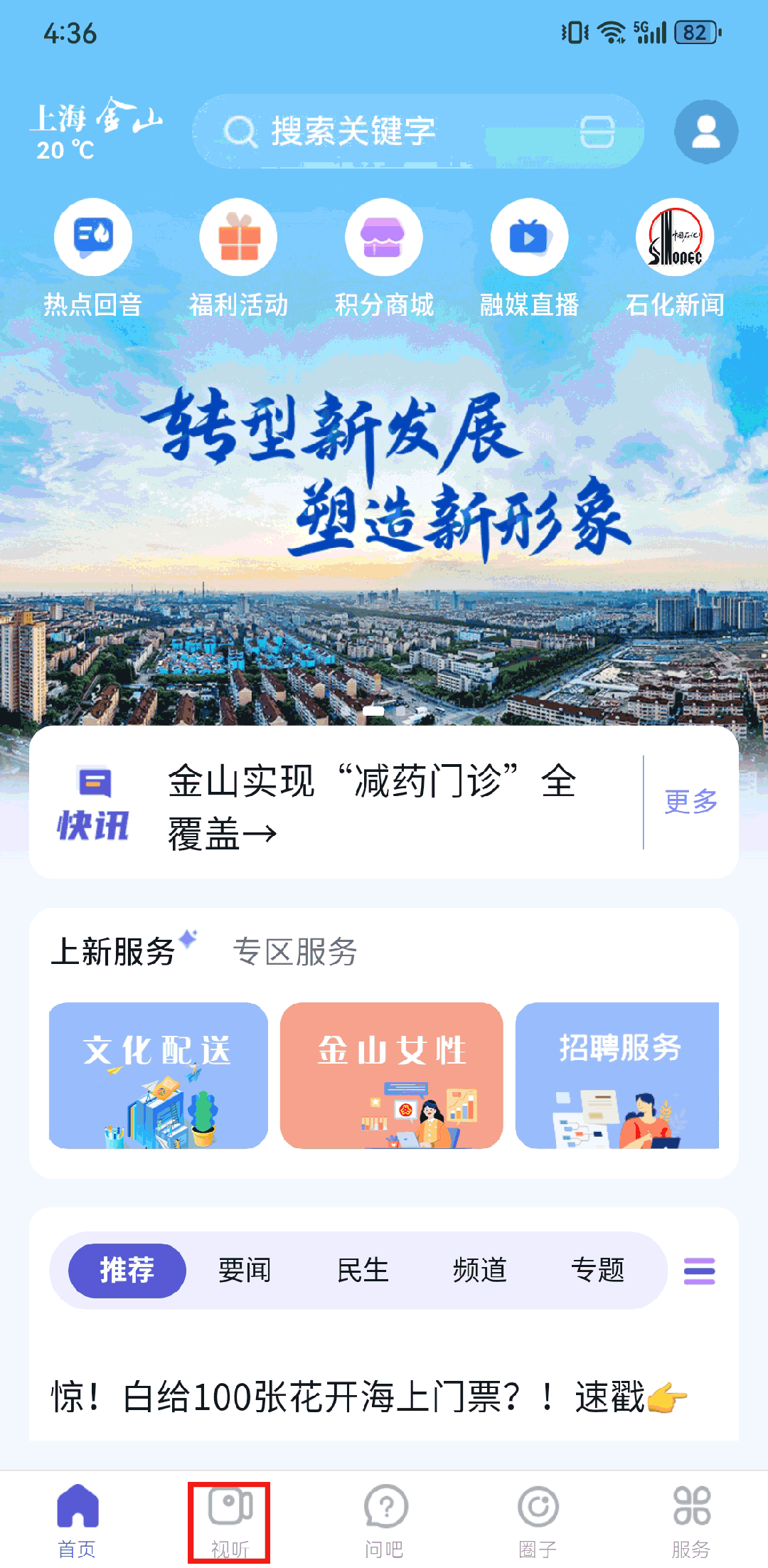Image resolution: width=768 pixels, height=1568 pixels.
Task: Expand channel list via hamburger icon
Action: [699, 1271]
